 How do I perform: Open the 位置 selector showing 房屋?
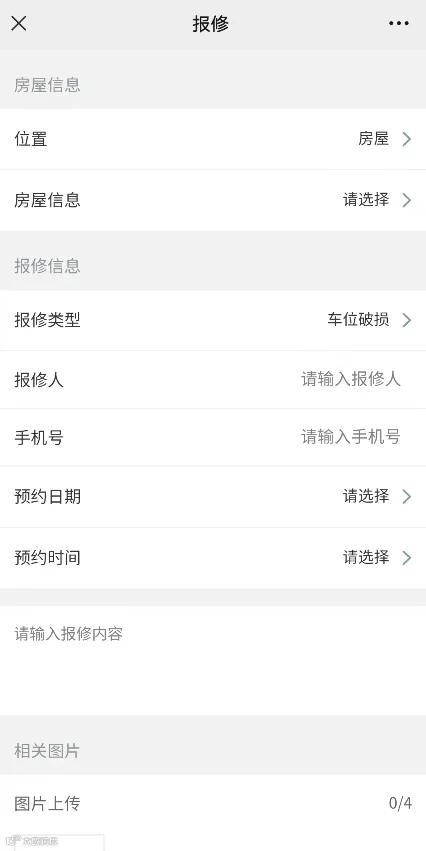(213, 139)
